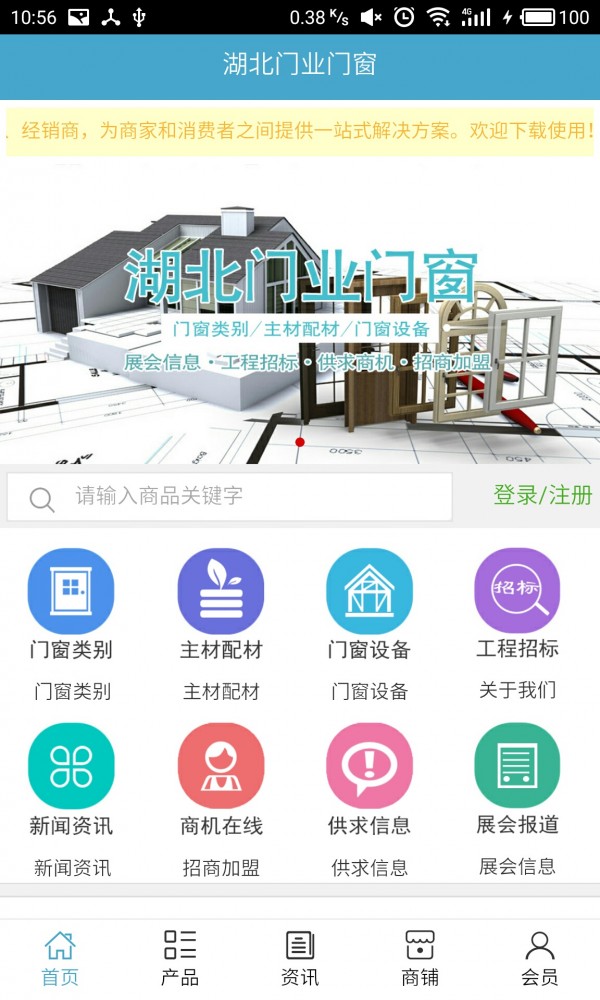Switch to the 资讯 tab

(300, 959)
